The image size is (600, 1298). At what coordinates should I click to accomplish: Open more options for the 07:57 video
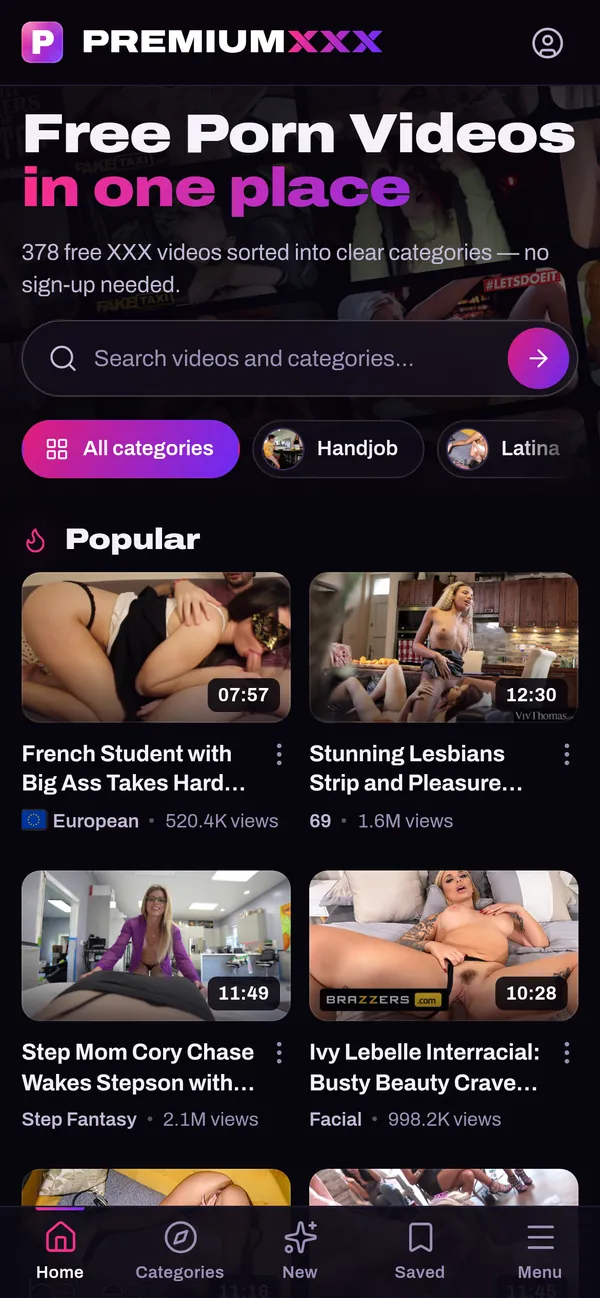click(x=279, y=754)
